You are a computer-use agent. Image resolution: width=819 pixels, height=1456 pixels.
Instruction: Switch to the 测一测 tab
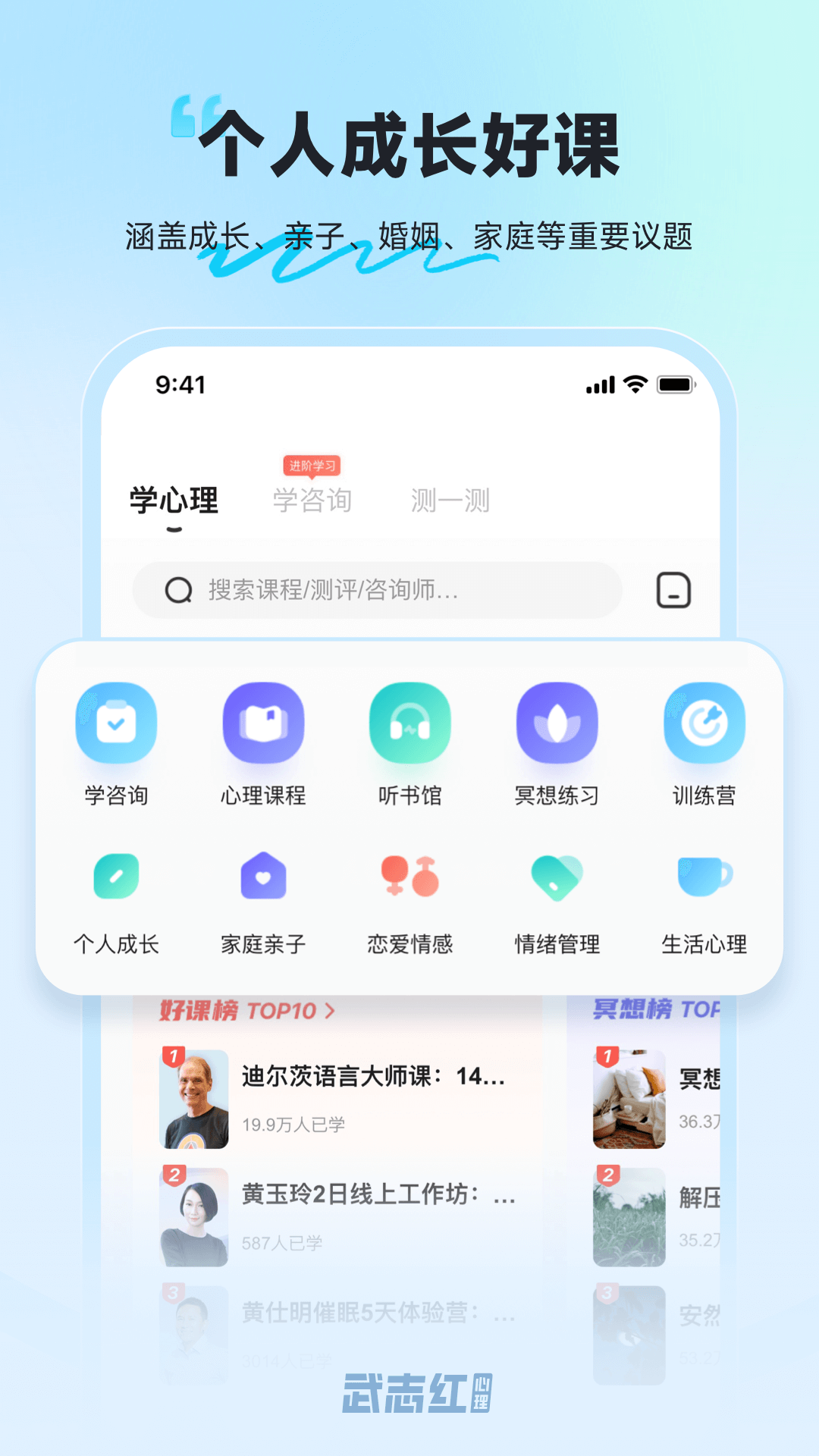450,500
